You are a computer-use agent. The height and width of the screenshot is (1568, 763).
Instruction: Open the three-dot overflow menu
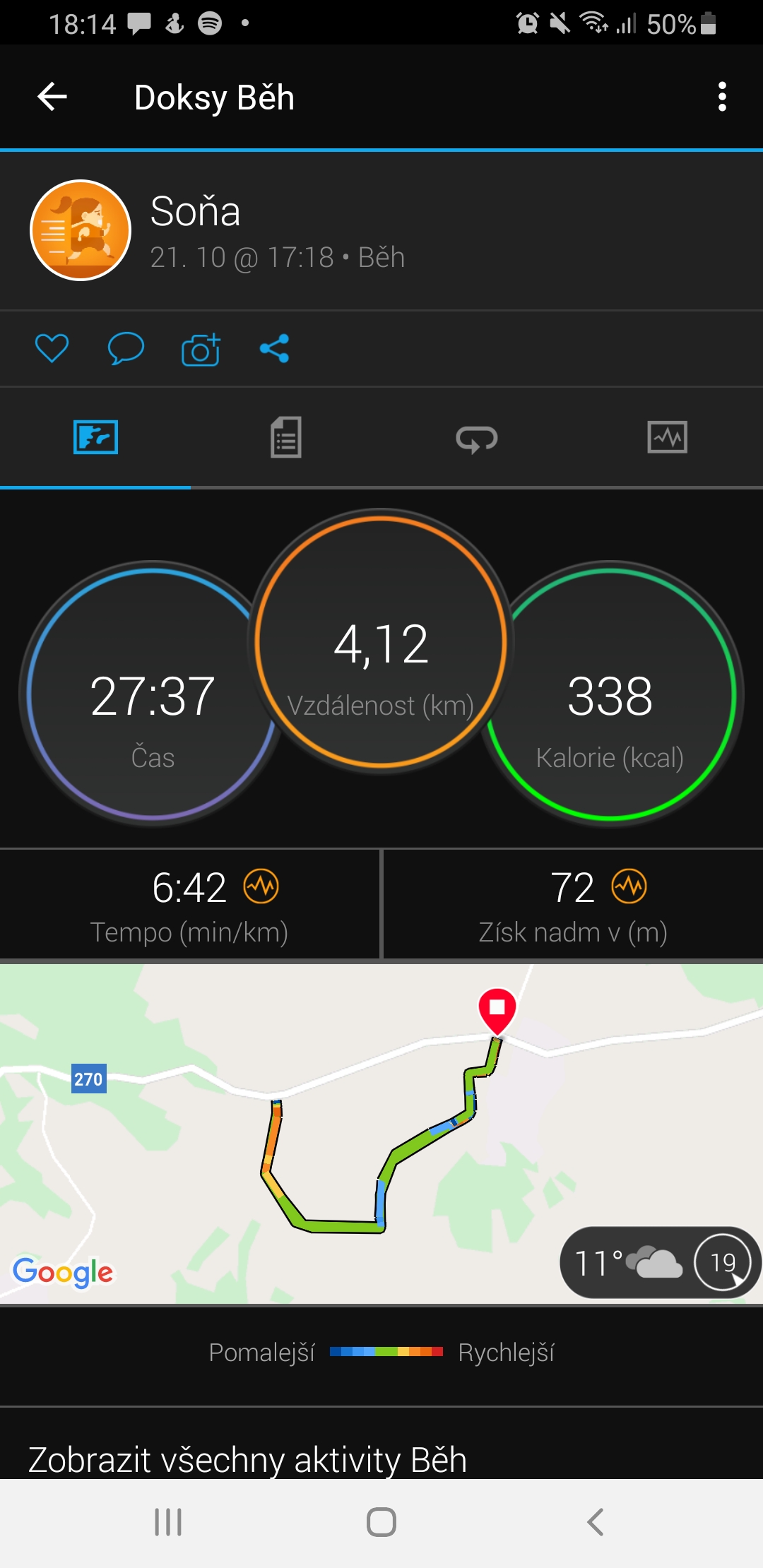point(721,97)
